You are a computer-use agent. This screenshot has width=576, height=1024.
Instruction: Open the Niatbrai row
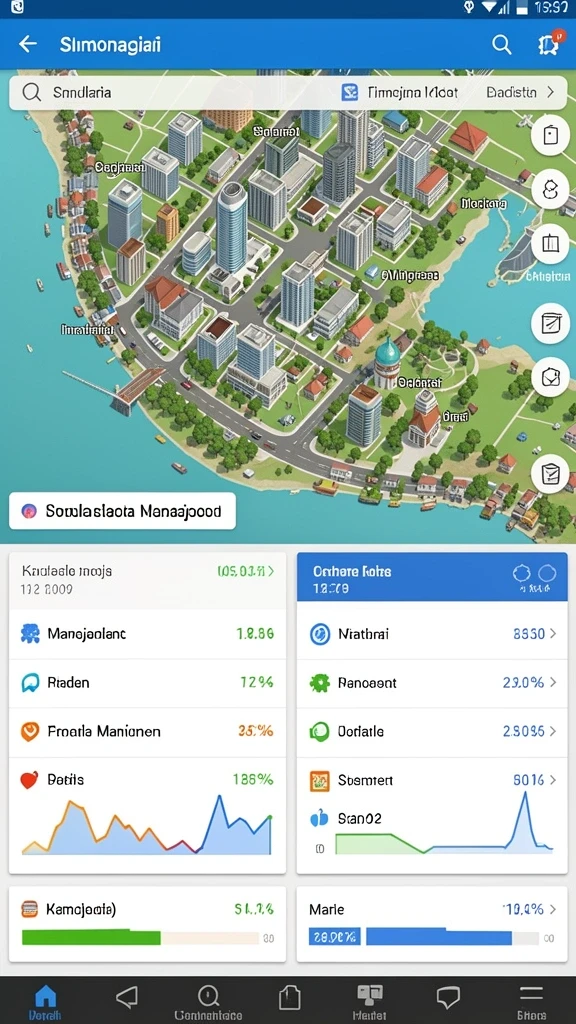click(x=432, y=633)
